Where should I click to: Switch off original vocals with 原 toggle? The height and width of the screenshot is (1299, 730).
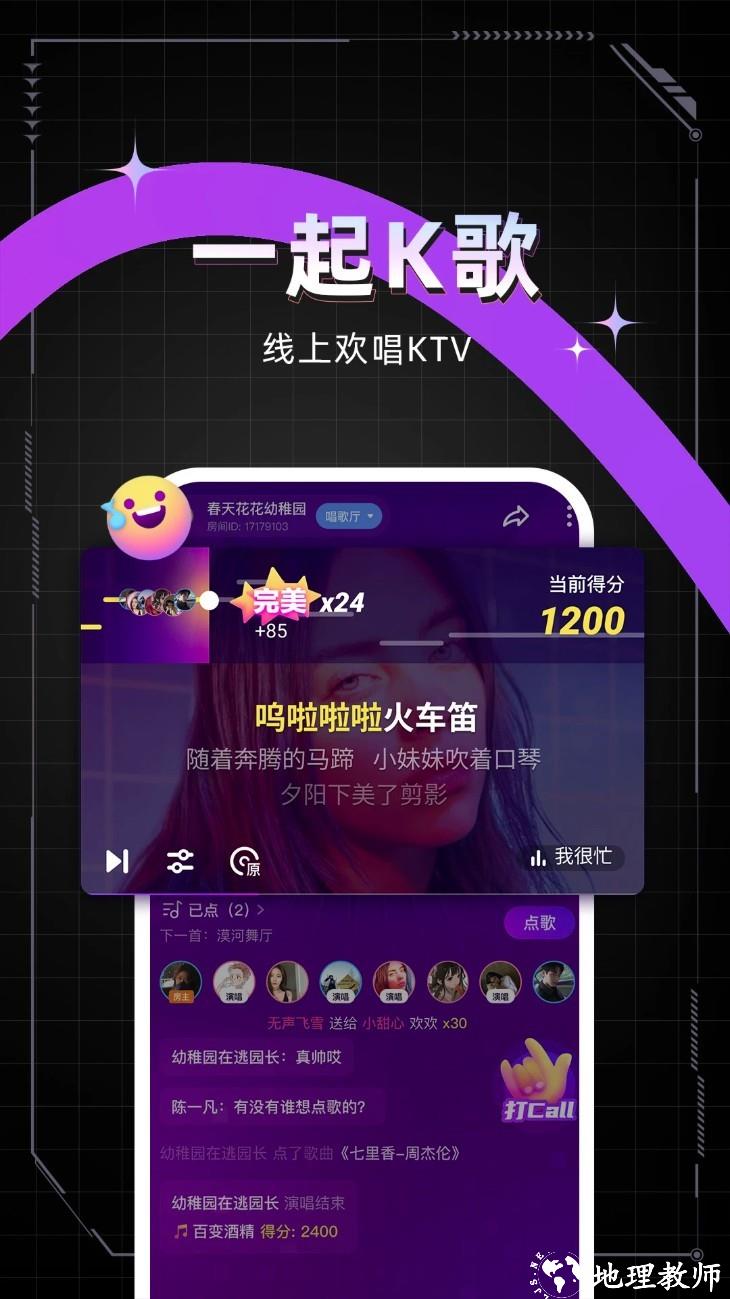(247, 861)
